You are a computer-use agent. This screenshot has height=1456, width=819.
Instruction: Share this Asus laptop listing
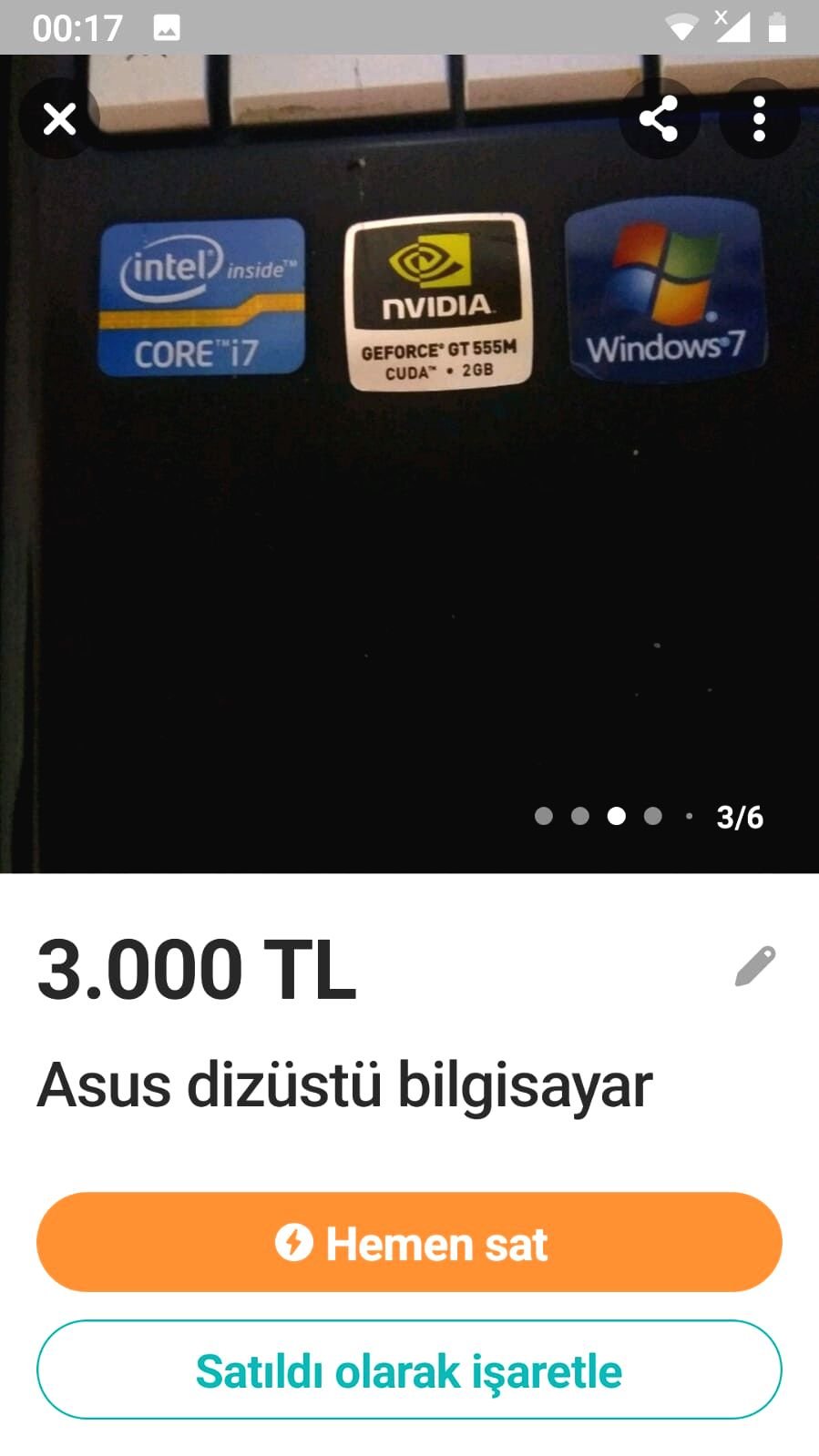click(659, 119)
